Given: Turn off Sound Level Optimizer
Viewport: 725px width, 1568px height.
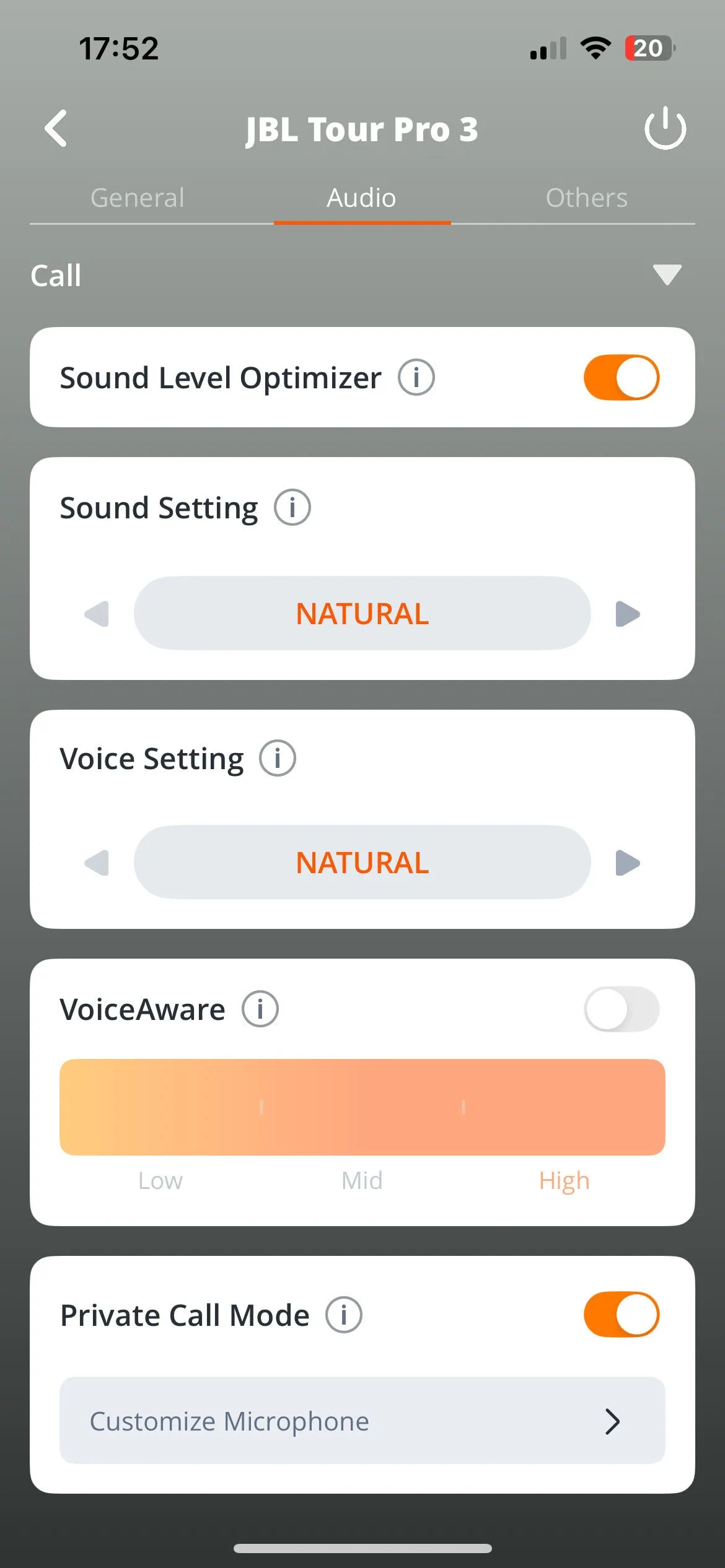Looking at the screenshot, I should tap(621, 377).
